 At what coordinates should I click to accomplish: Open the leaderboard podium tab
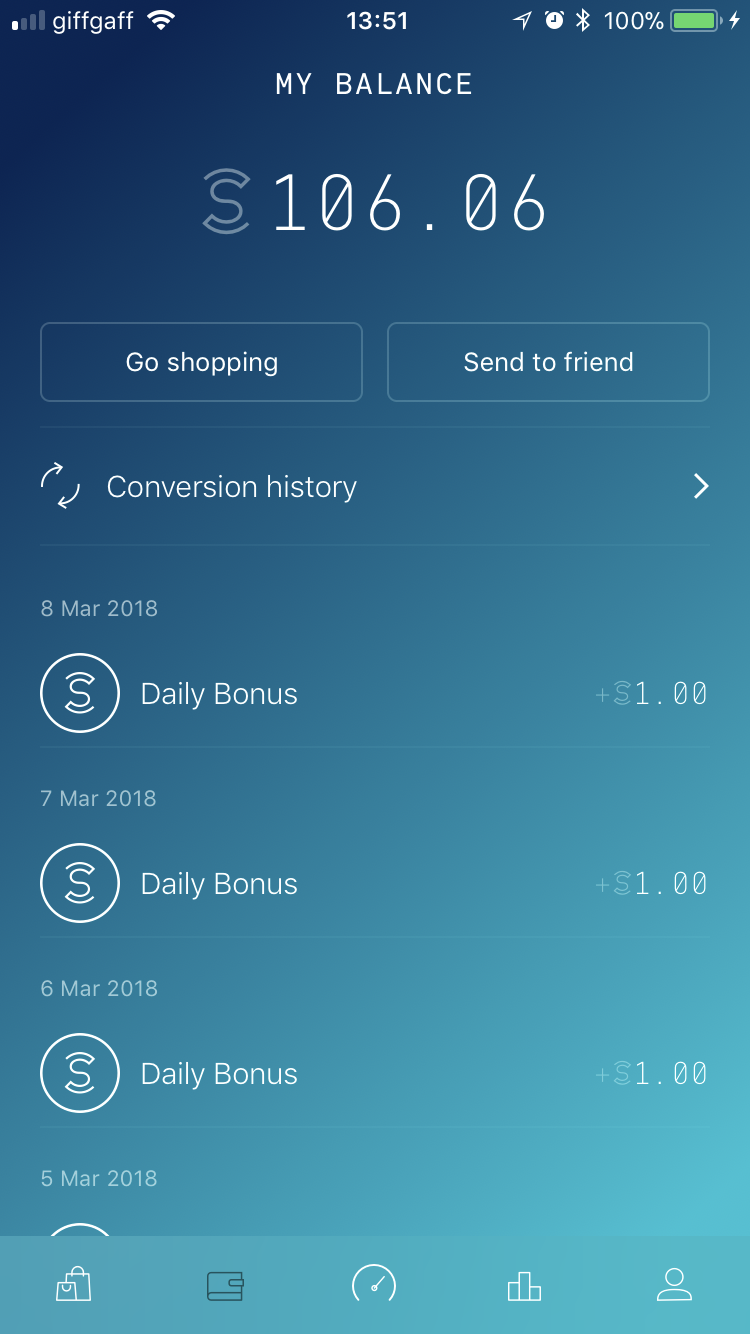(x=524, y=1285)
